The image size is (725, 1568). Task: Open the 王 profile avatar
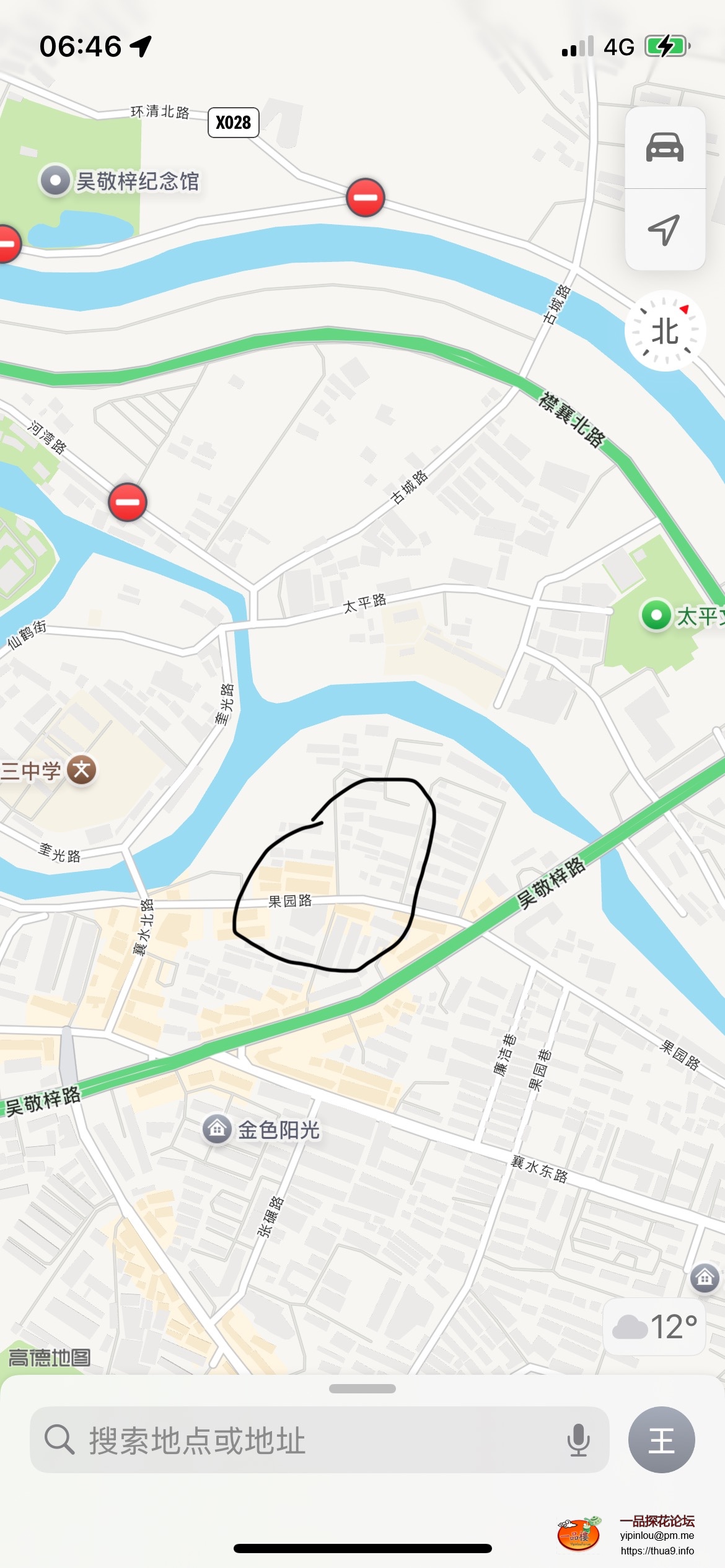[661, 1440]
